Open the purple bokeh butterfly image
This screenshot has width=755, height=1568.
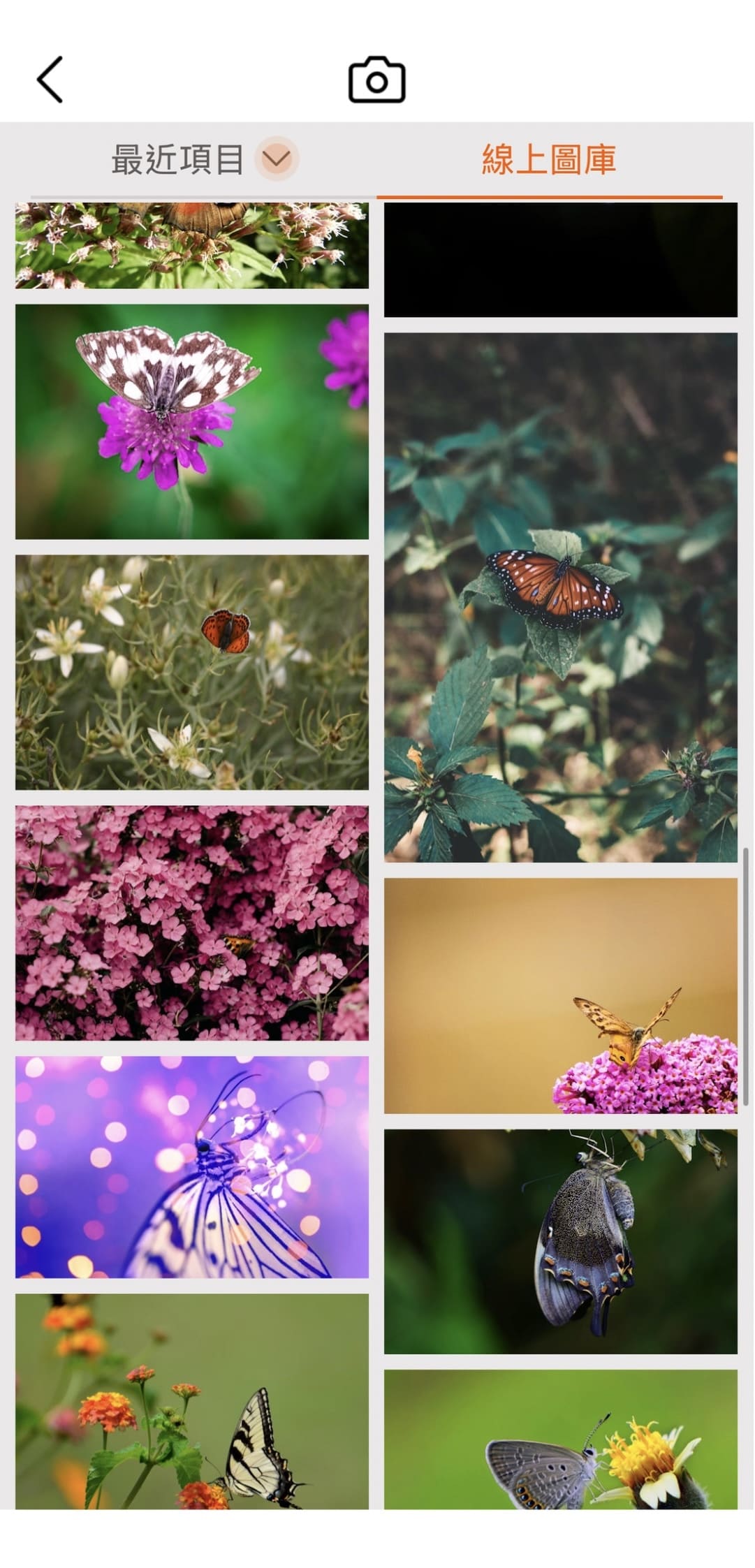point(192,1166)
